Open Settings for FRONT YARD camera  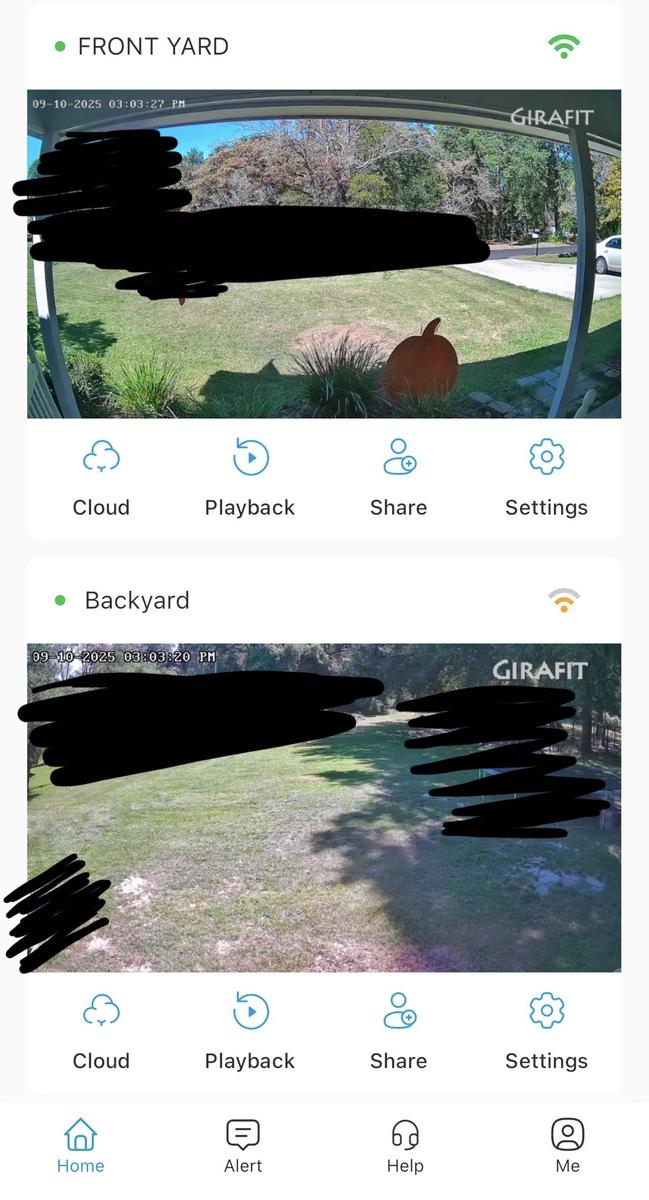click(546, 478)
